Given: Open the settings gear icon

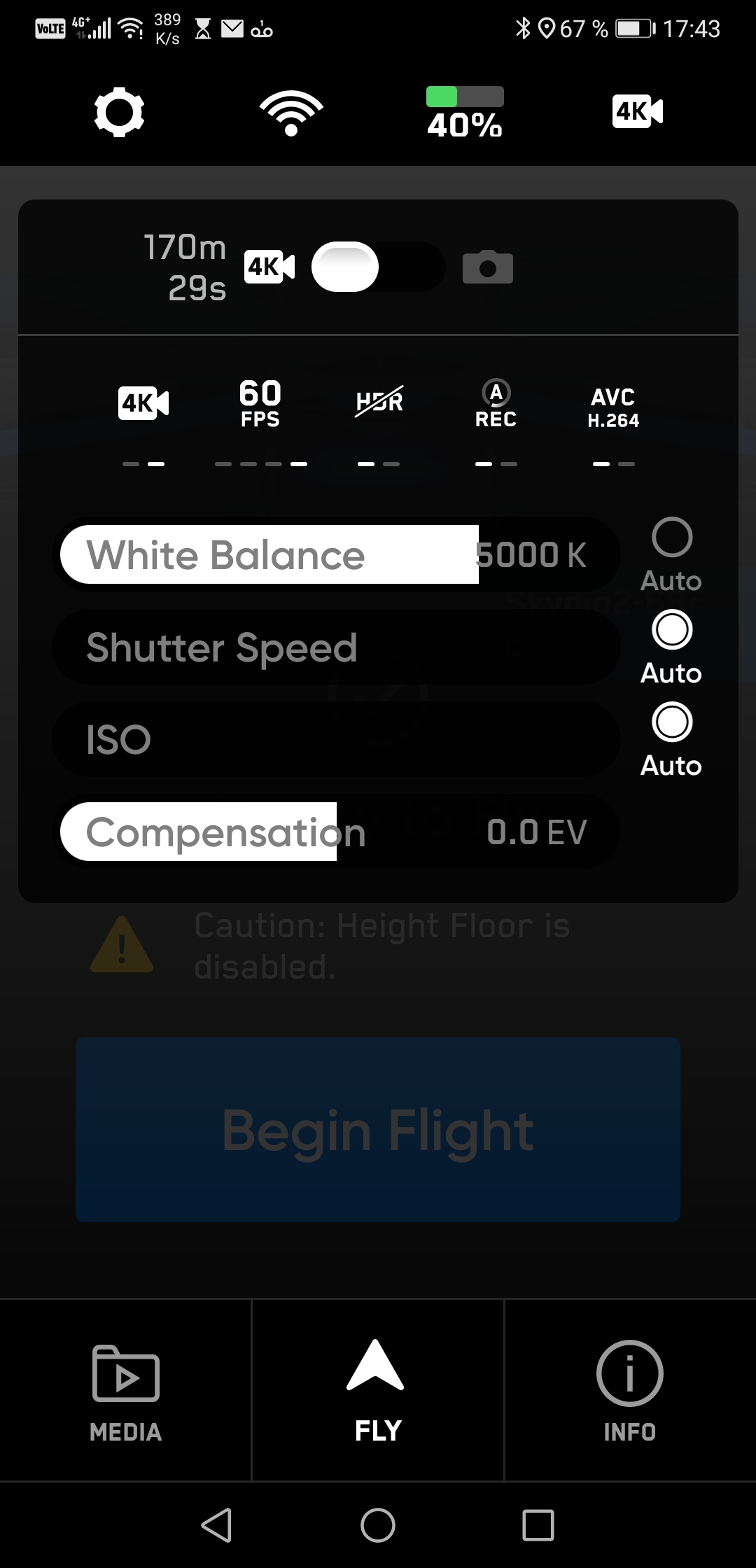Looking at the screenshot, I should [x=119, y=112].
